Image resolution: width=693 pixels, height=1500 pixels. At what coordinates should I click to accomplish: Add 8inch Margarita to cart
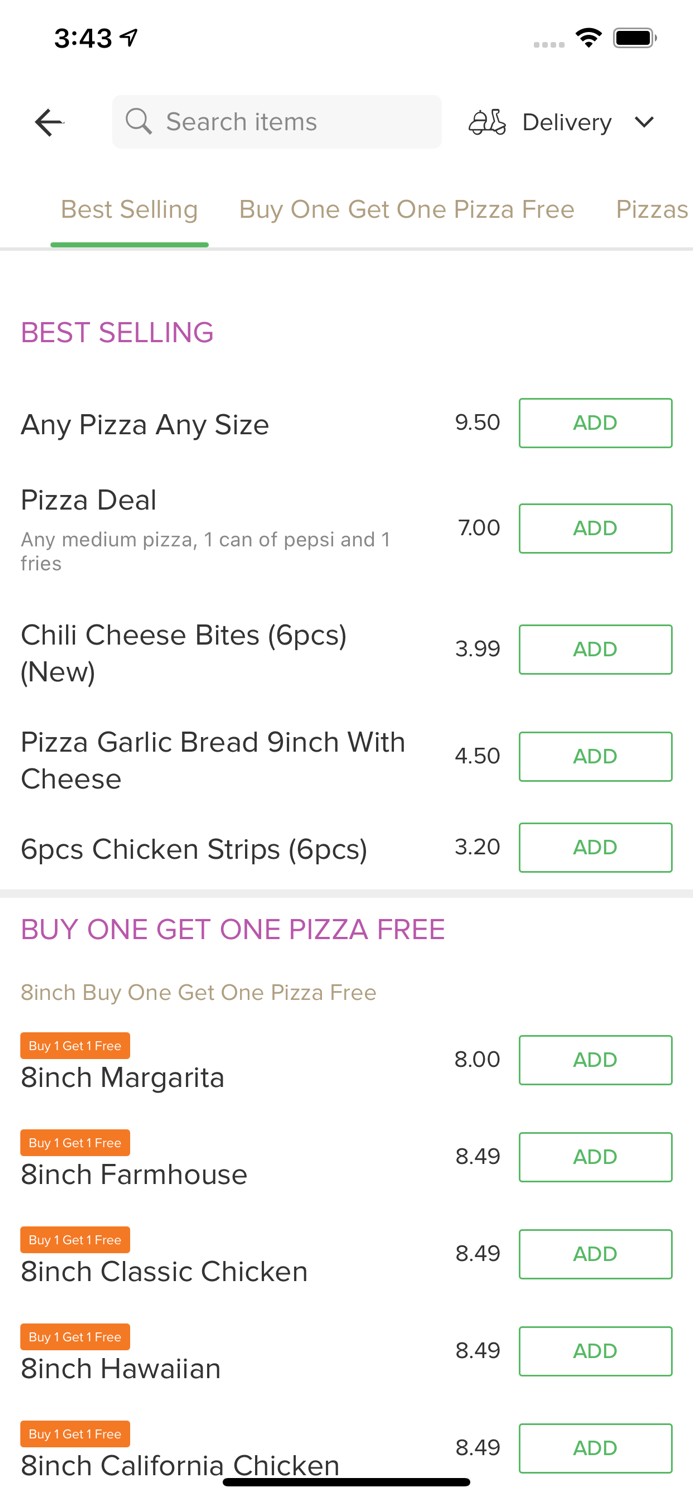pyautogui.click(x=595, y=1060)
